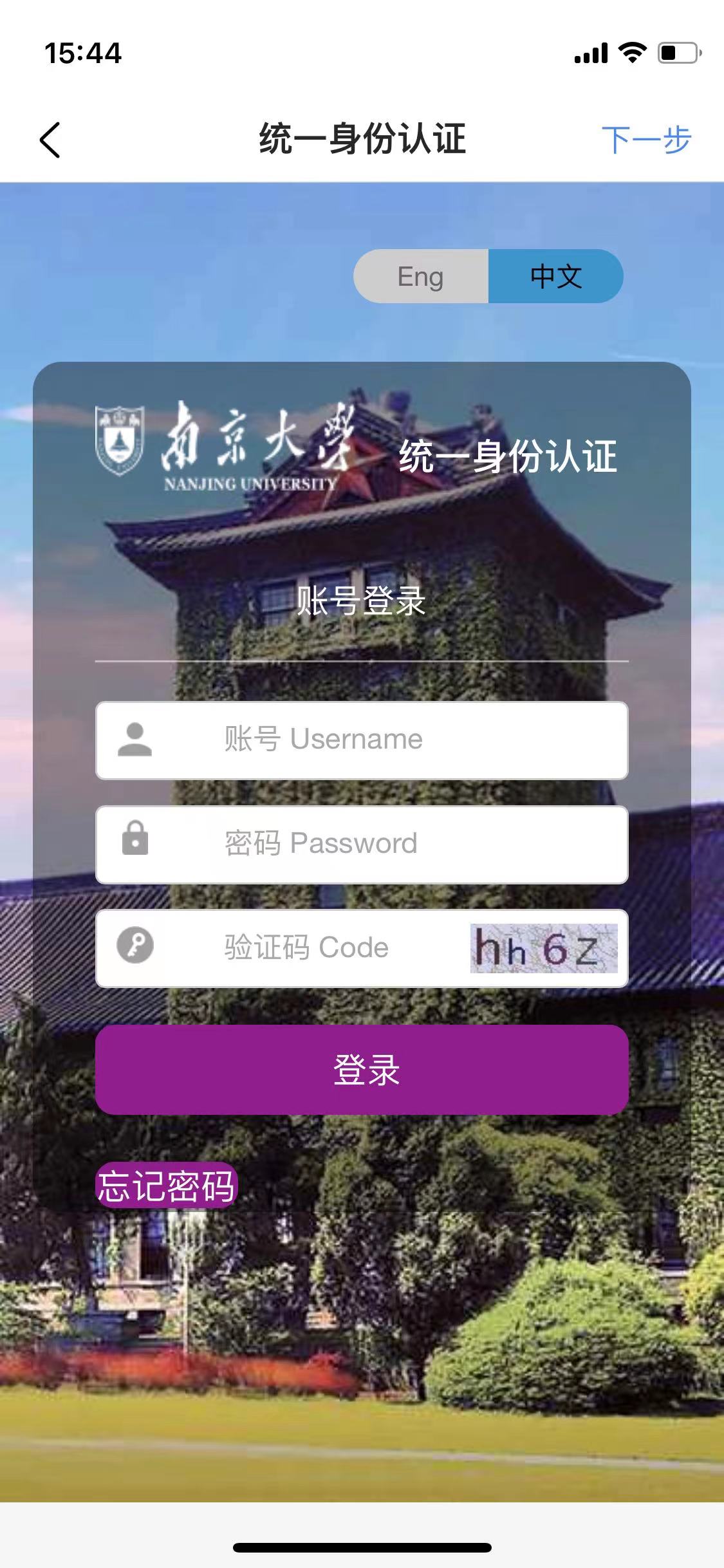Tap 下一步 in the top bar
The image size is (724, 1568).
coord(645,140)
